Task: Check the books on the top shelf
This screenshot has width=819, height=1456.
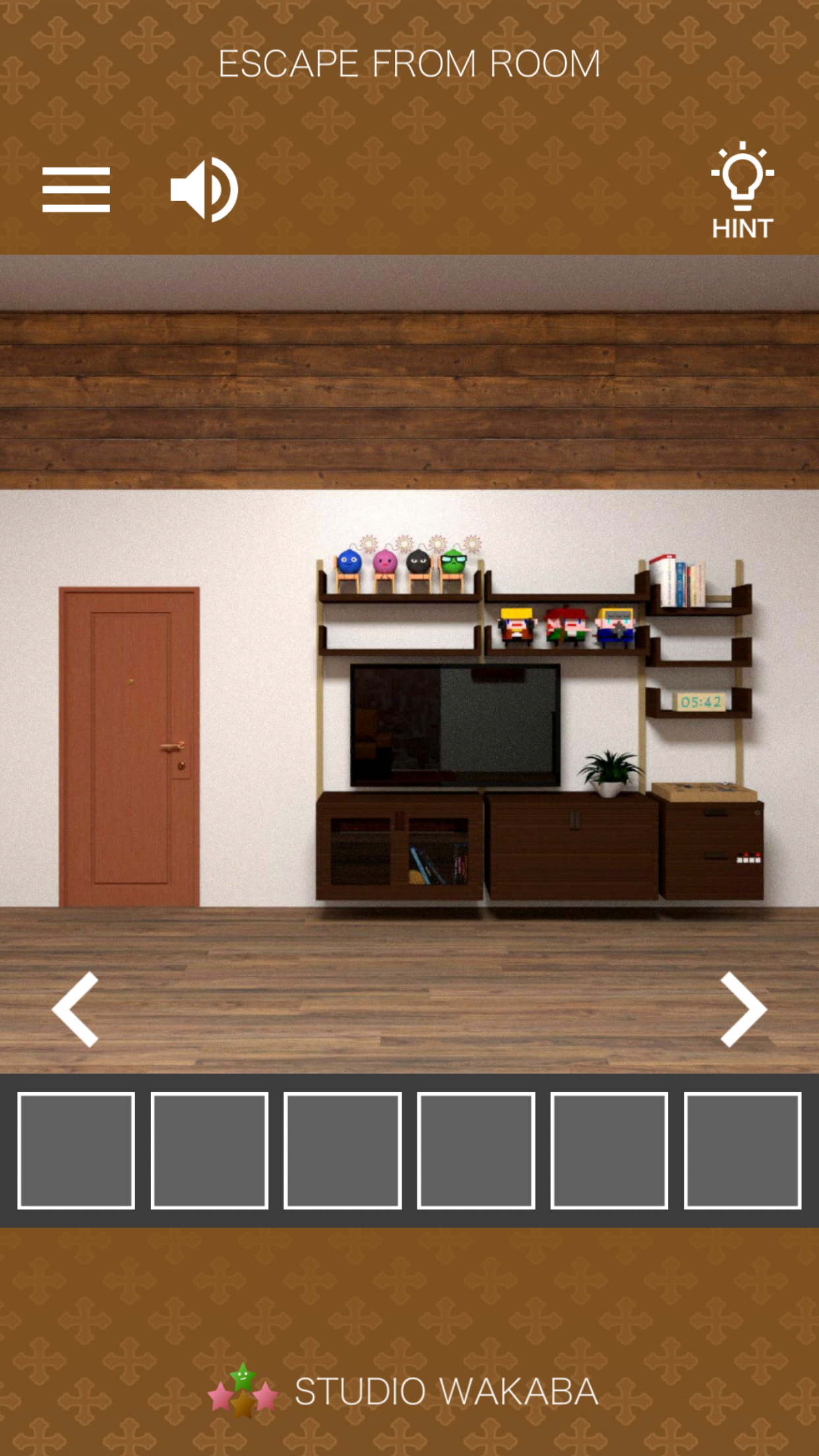Action: click(678, 581)
